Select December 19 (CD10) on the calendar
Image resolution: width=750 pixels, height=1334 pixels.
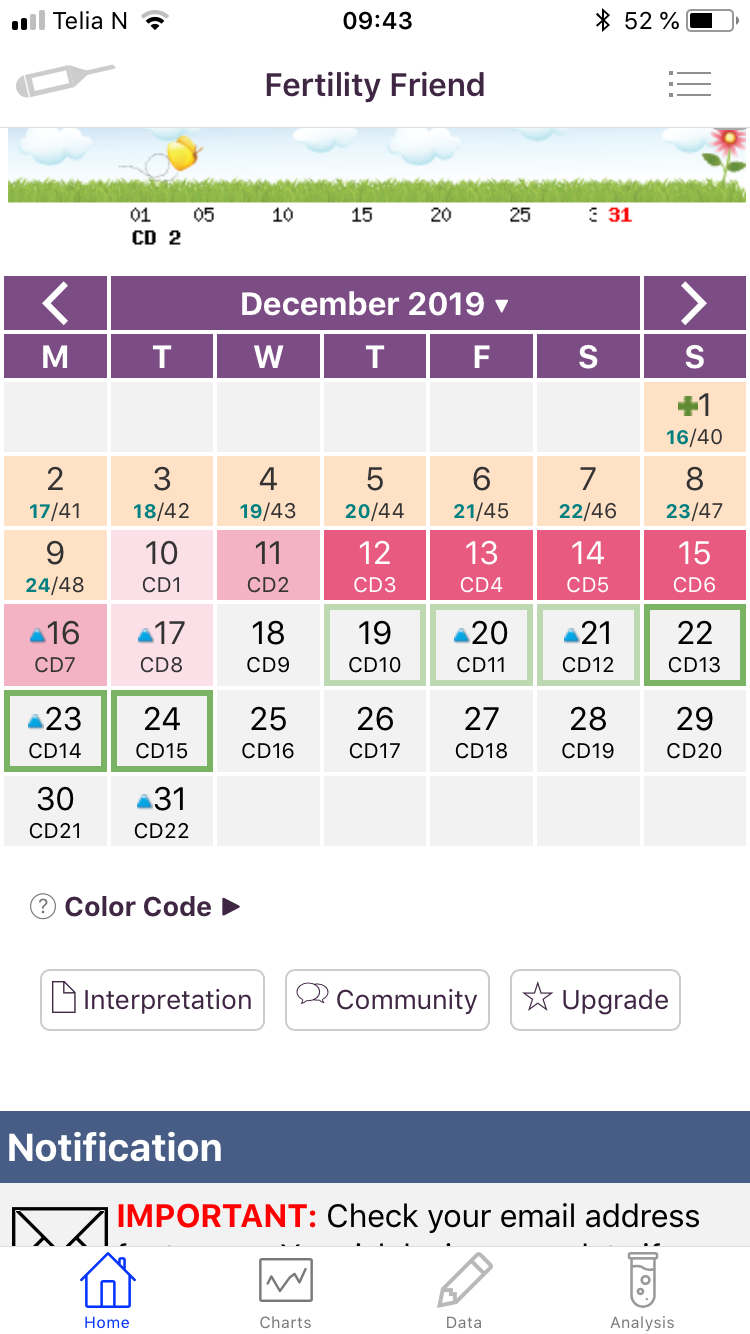pyautogui.click(x=375, y=645)
